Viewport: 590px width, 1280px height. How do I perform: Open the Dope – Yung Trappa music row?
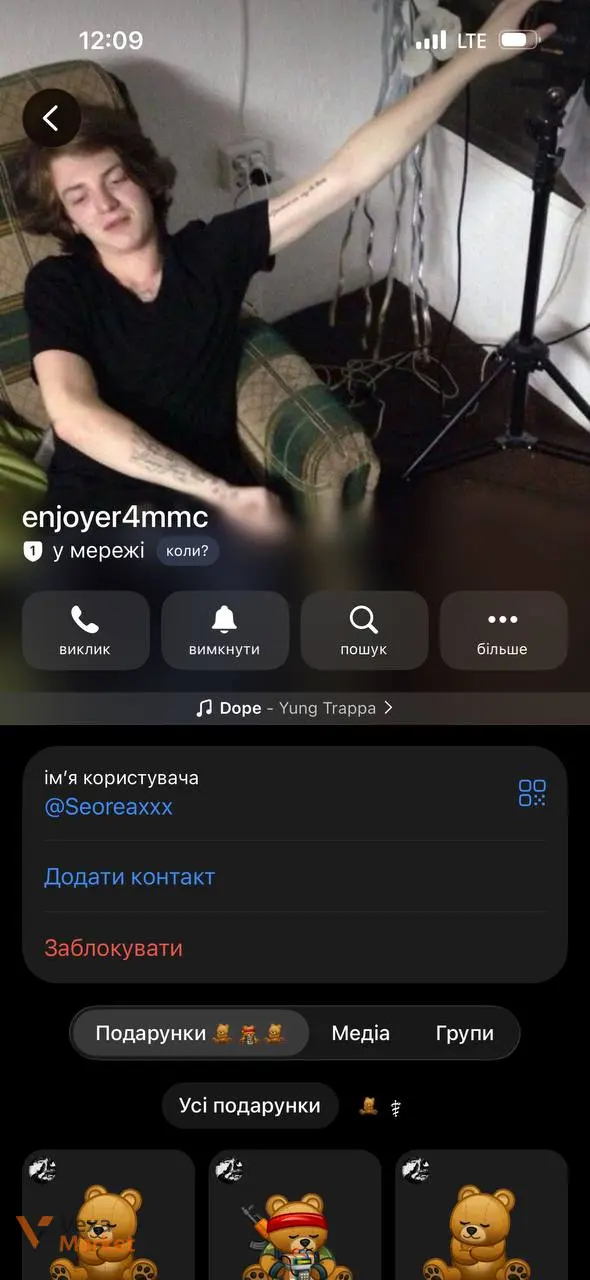(x=295, y=708)
